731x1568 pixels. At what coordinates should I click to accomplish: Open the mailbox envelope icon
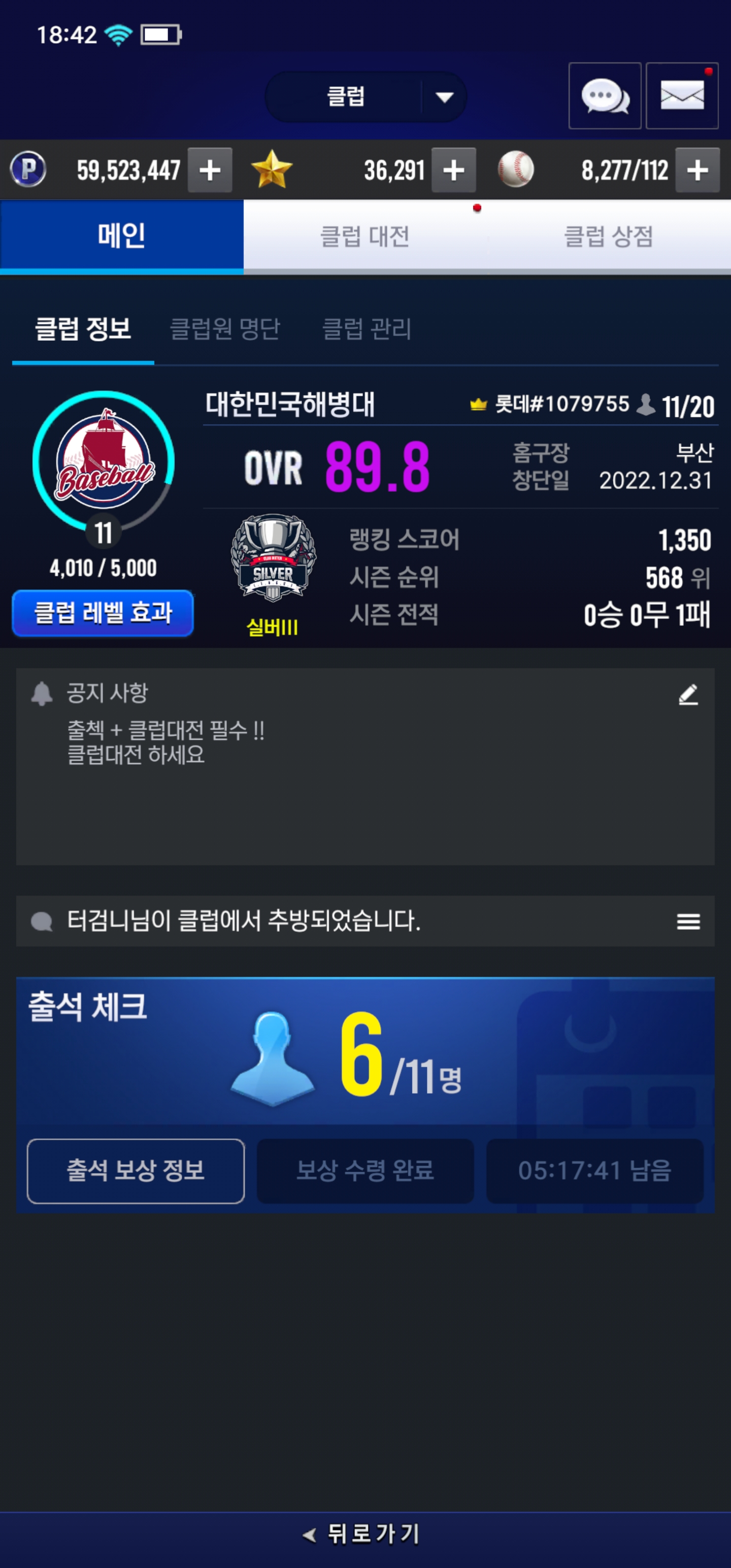[x=682, y=96]
